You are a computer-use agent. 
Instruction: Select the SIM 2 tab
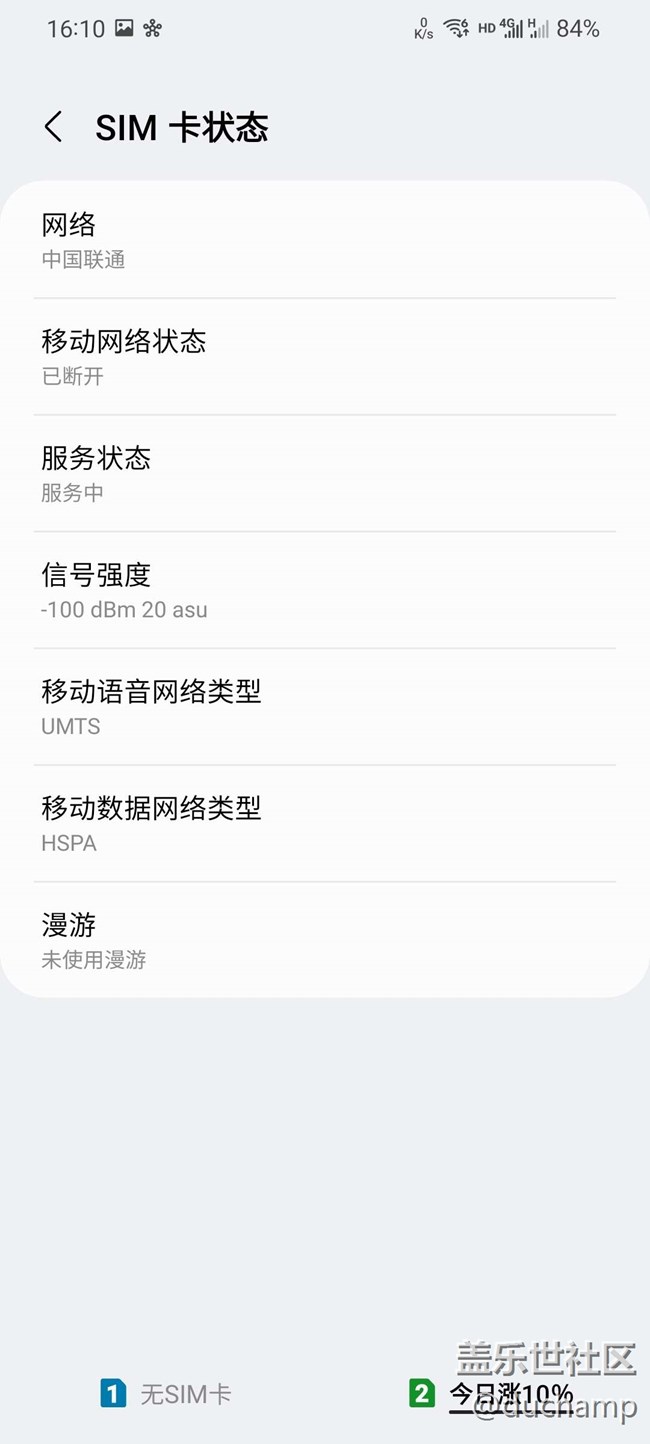(491, 1393)
